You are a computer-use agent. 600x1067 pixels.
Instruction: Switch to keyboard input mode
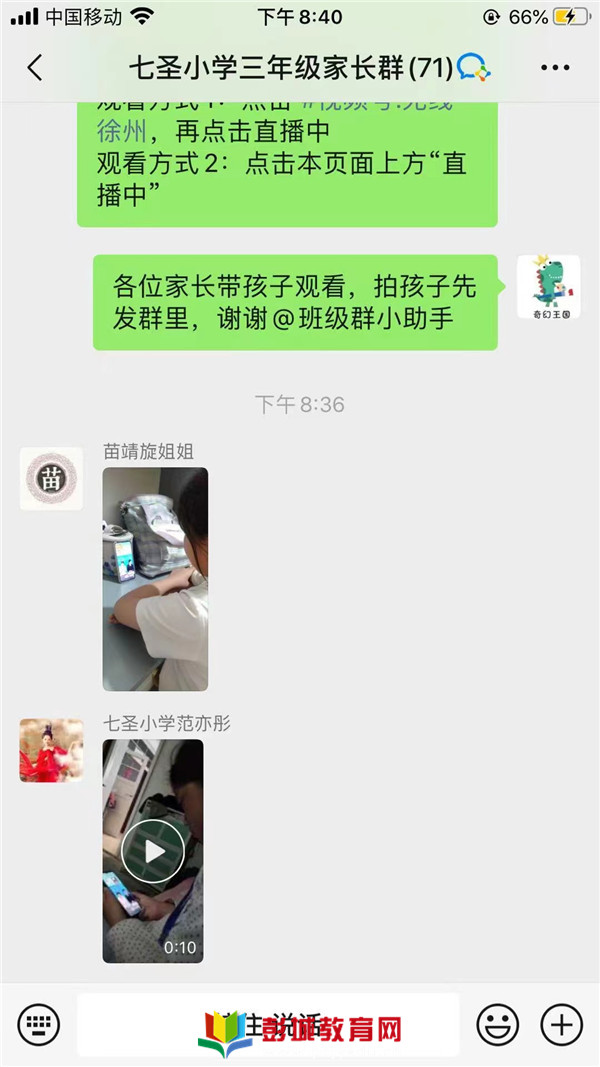click(39, 1025)
